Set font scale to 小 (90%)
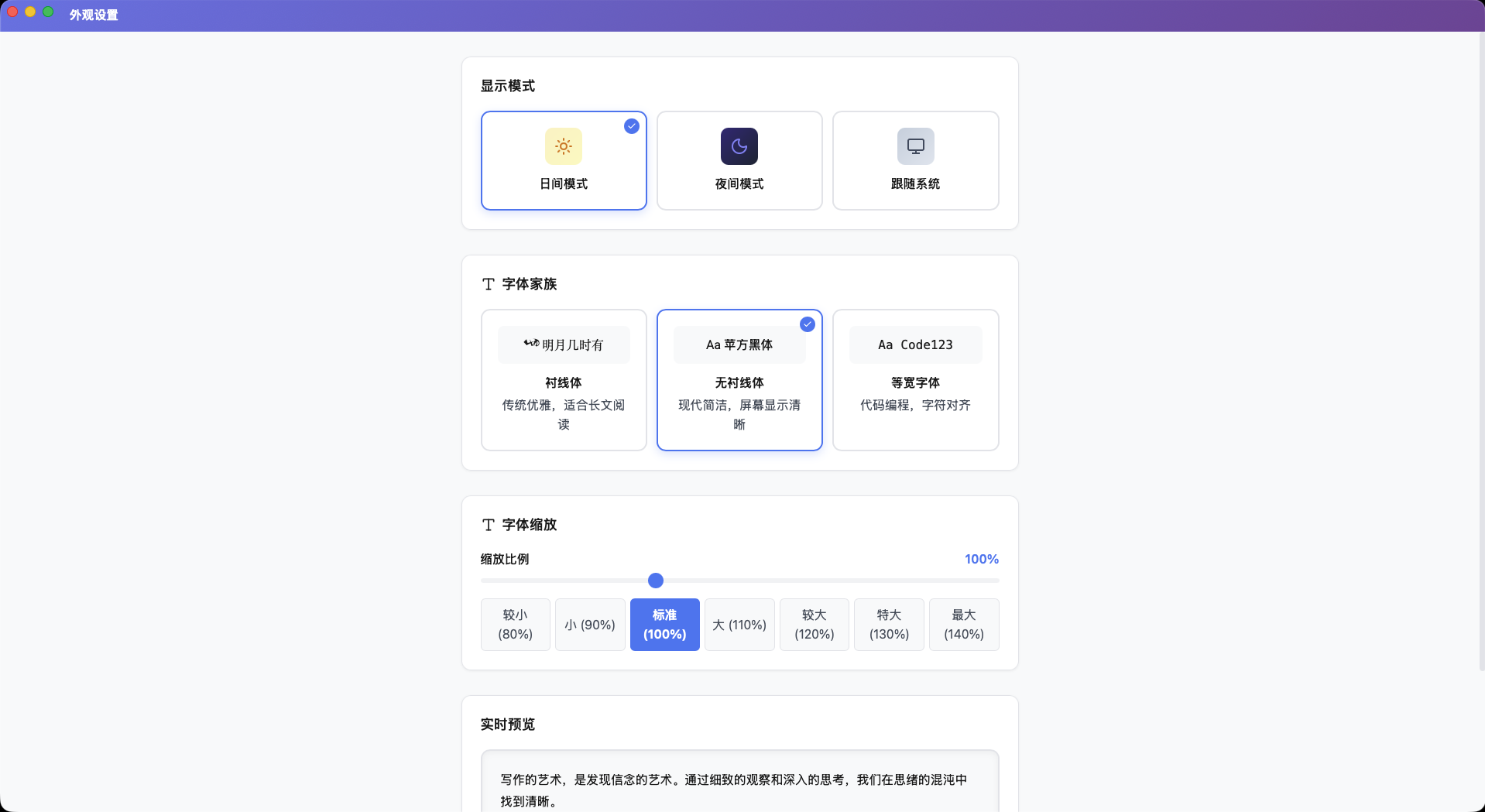Screen dimensions: 1485x812 pyautogui.click(x=590, y=625)
